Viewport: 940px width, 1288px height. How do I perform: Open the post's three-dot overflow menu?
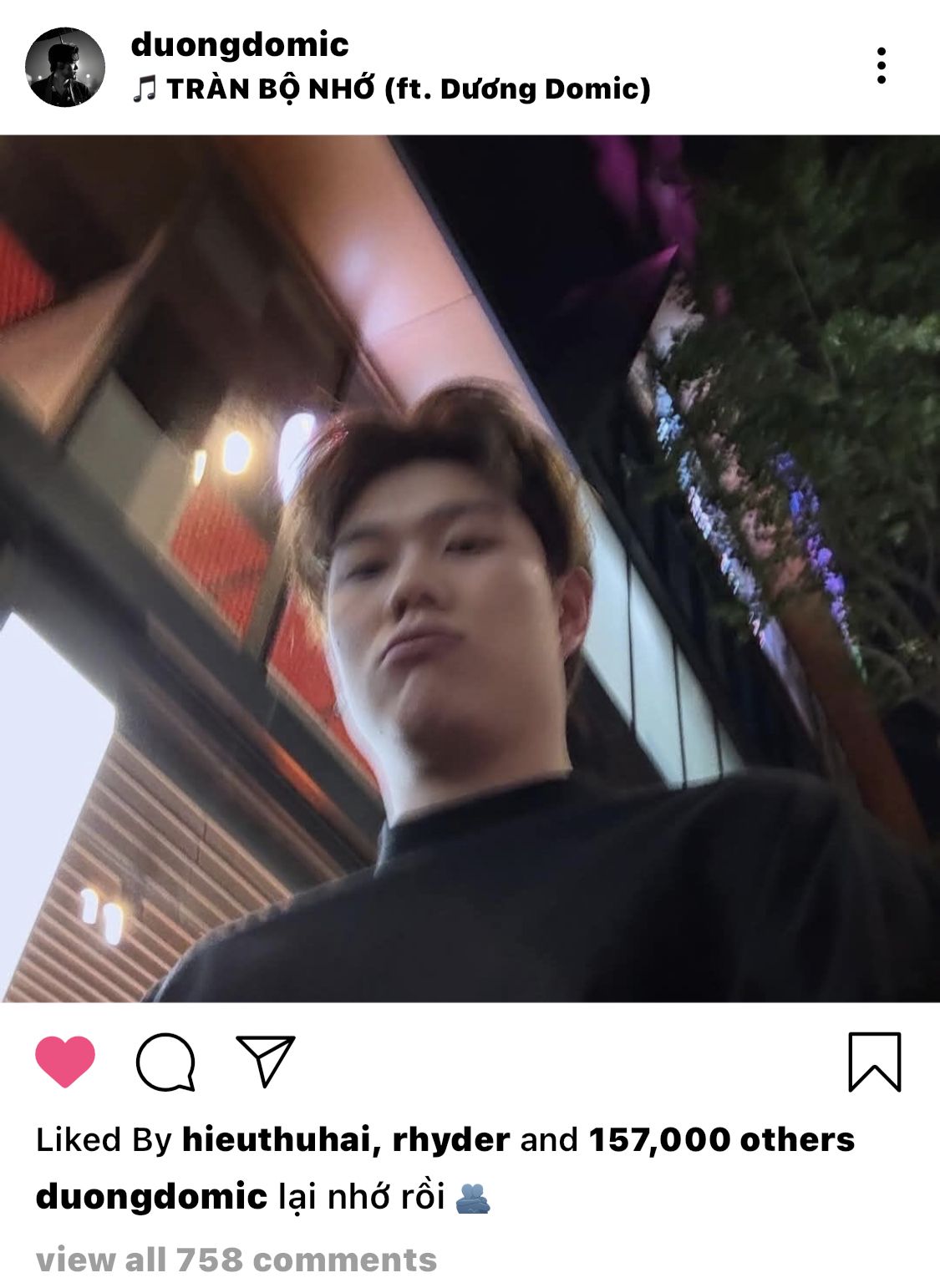[881, 65]
